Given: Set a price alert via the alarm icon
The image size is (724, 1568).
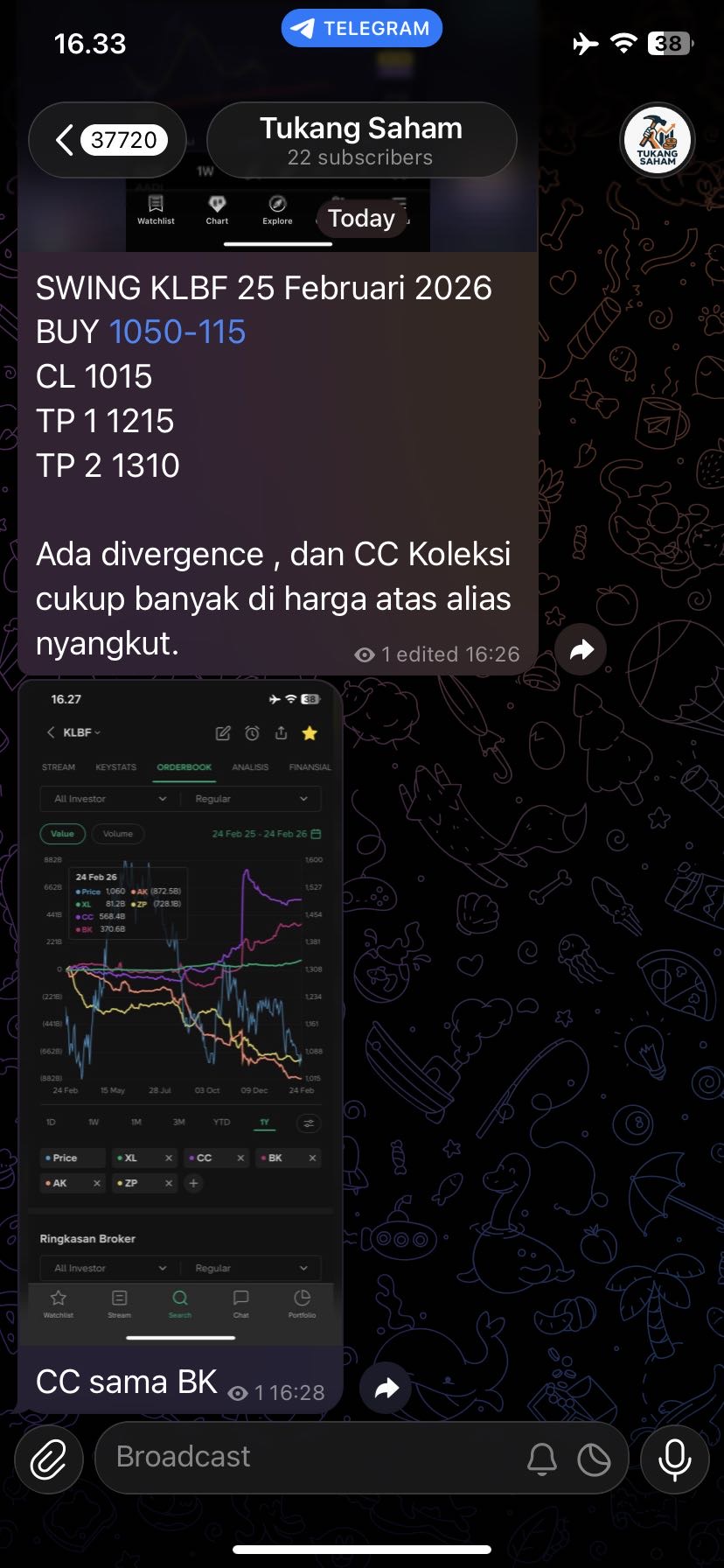Looking at the screenshot, I should click(x=251, y=732).
